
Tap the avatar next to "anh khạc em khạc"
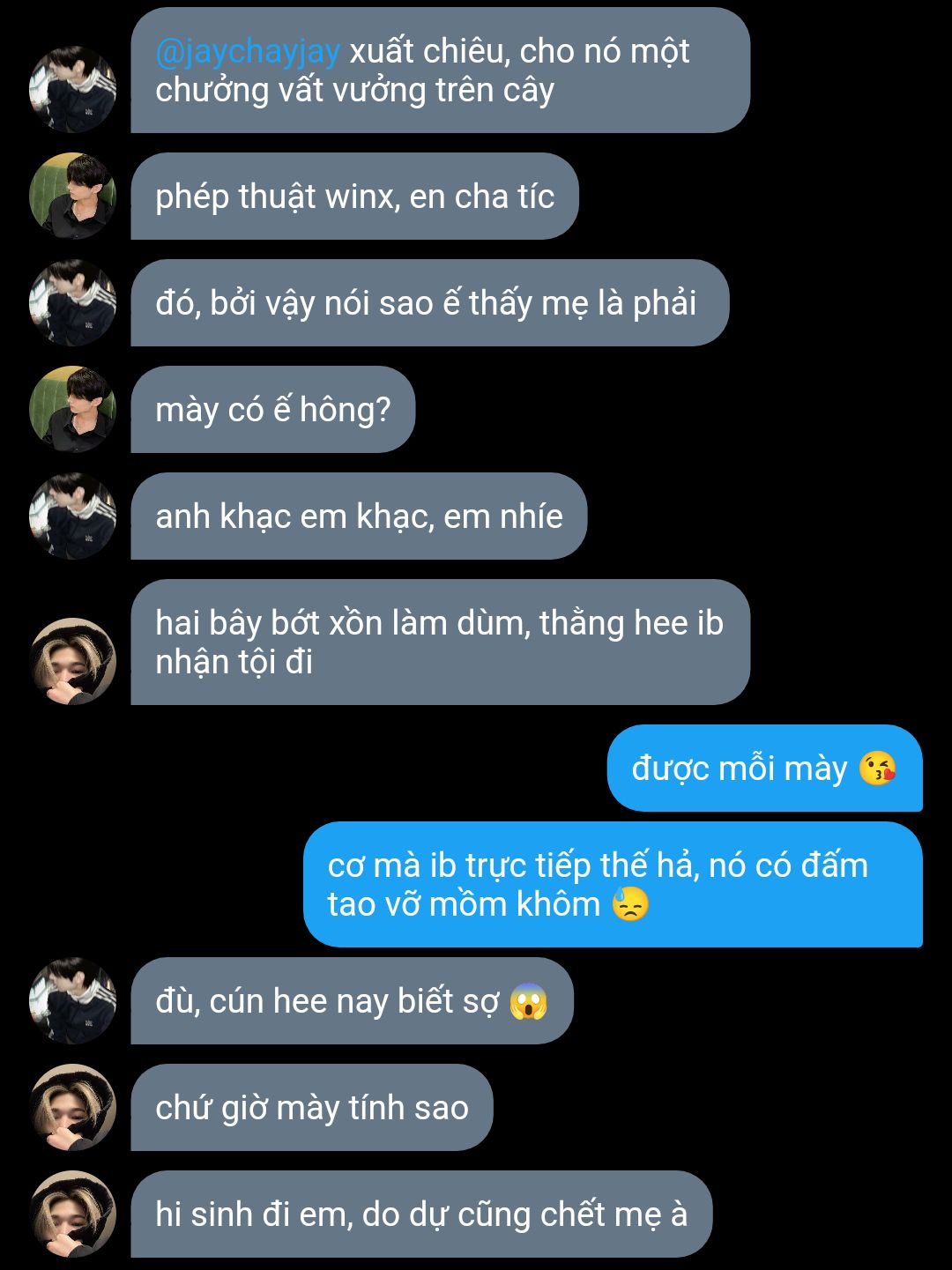click(73, 516)
